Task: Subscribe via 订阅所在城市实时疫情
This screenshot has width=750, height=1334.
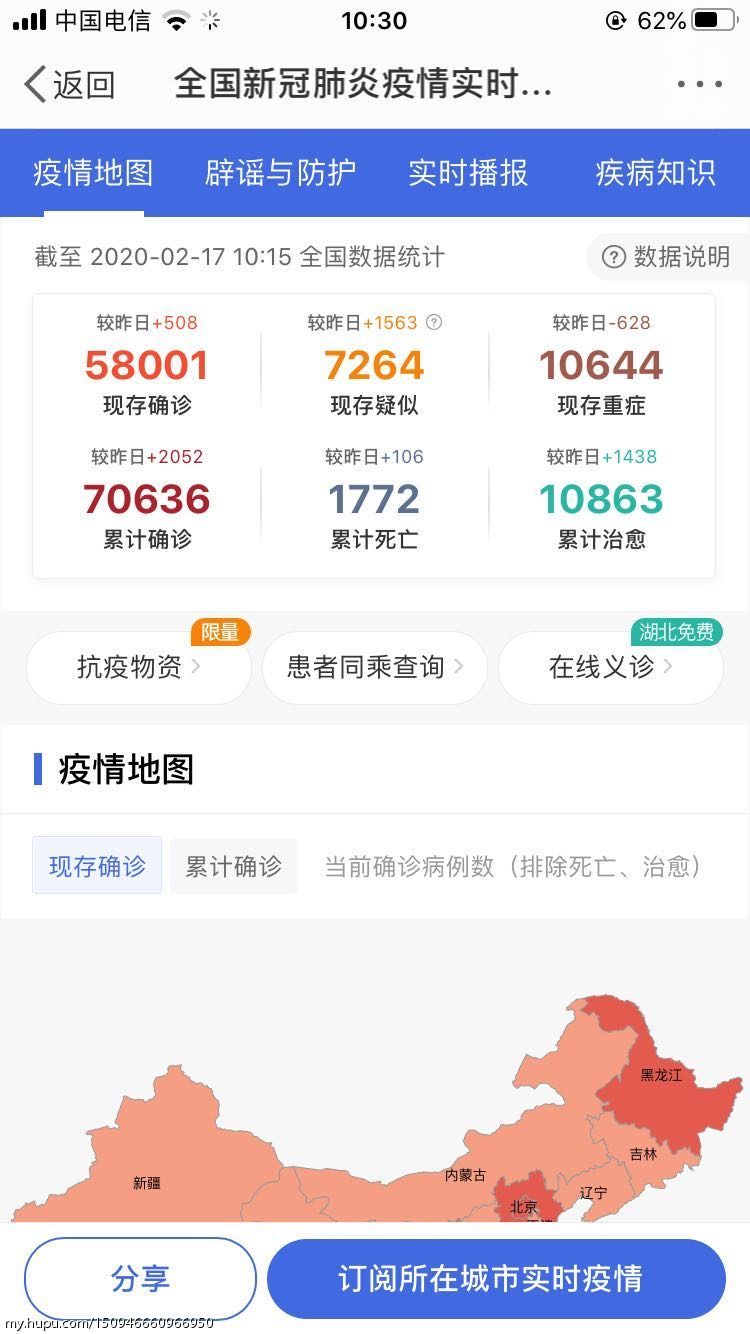Action: click(496, 1279)
